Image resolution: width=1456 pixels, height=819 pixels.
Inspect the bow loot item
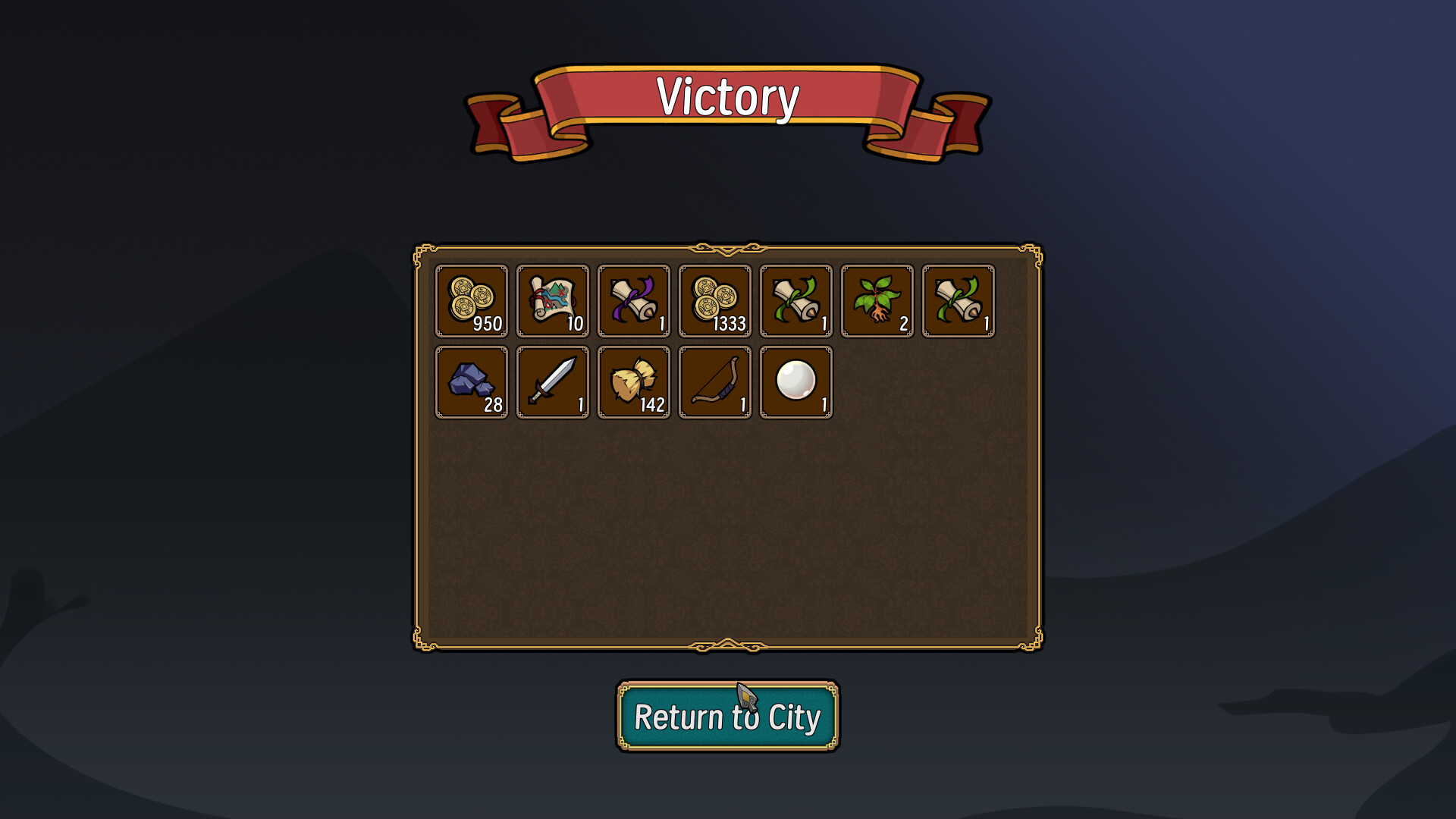click(x=714, y=382)
